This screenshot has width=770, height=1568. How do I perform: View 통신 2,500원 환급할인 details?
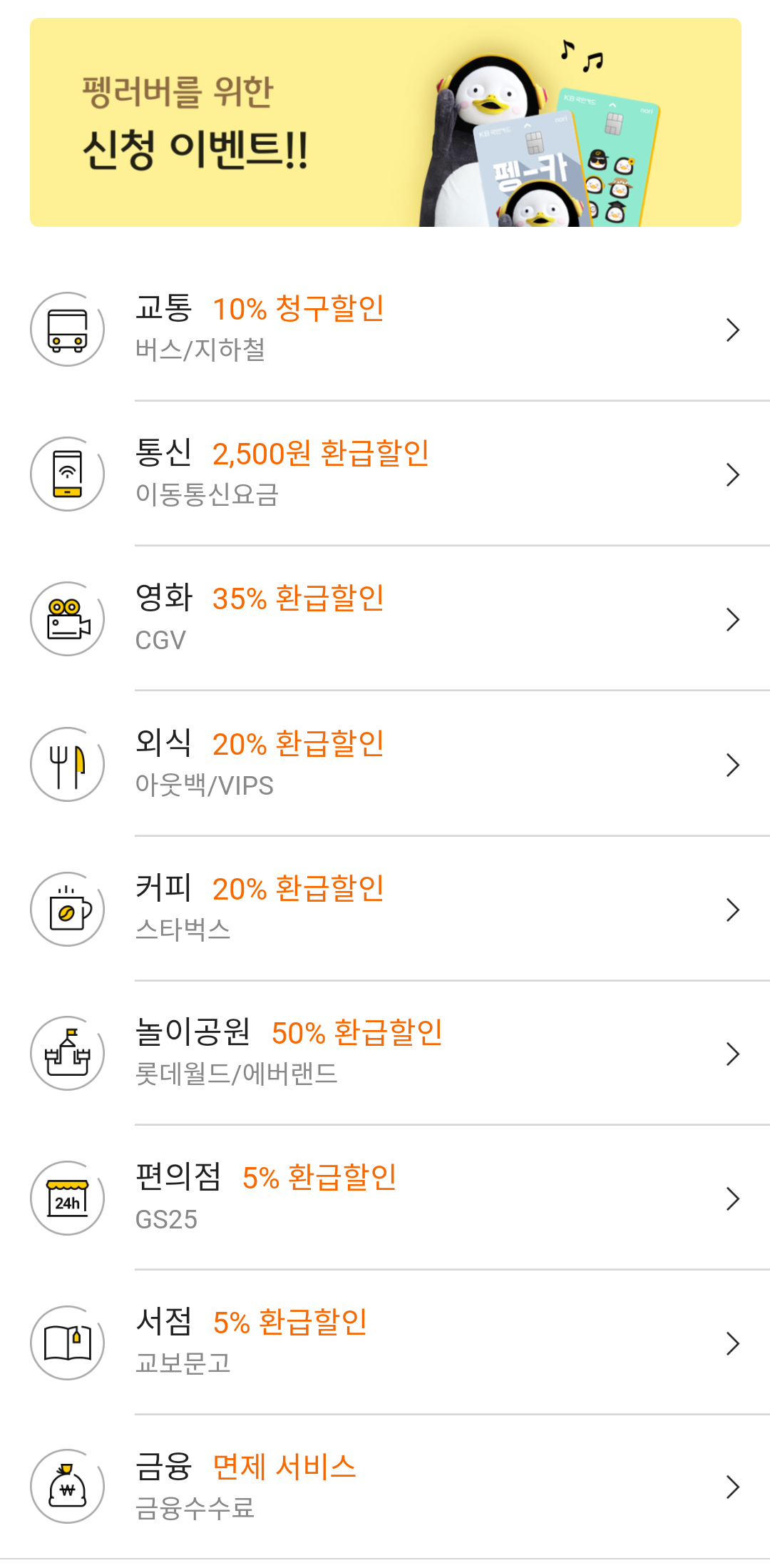(x=385, y=474)
